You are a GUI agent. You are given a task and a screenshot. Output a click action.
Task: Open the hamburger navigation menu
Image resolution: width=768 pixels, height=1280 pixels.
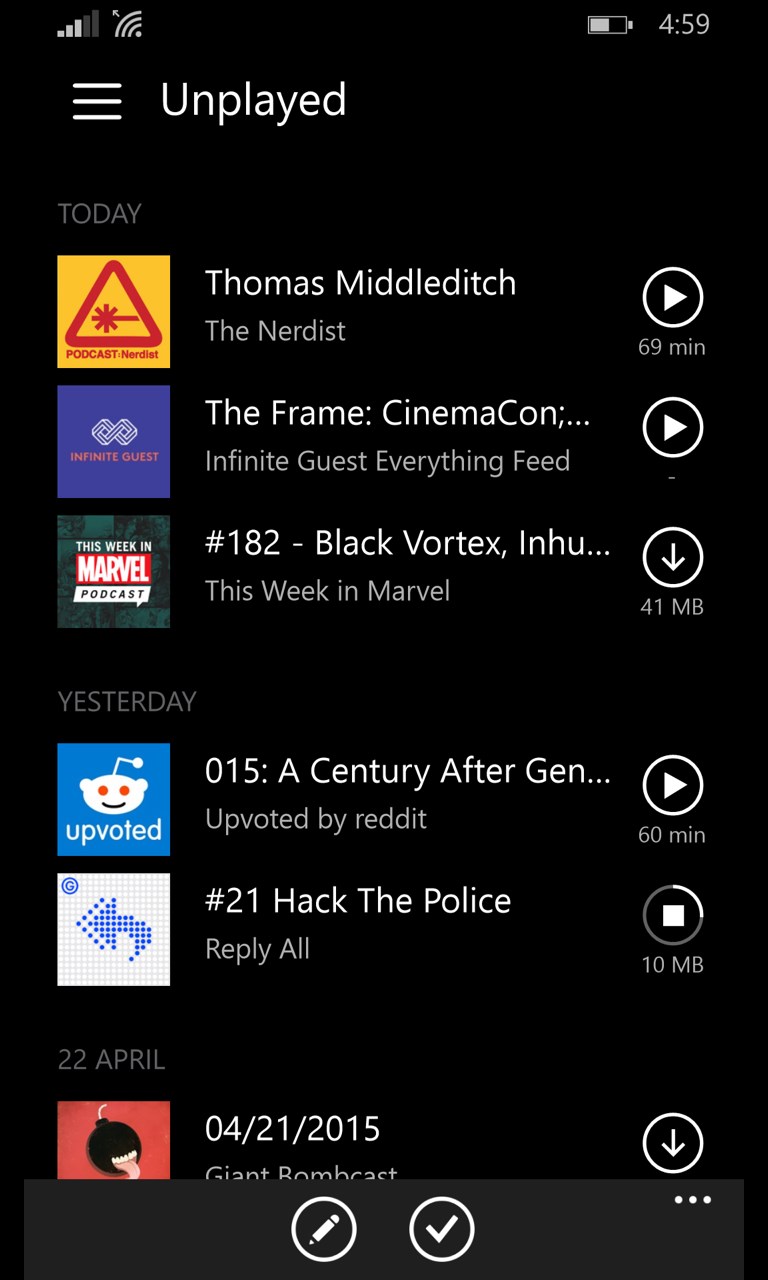tap(96, 101)
